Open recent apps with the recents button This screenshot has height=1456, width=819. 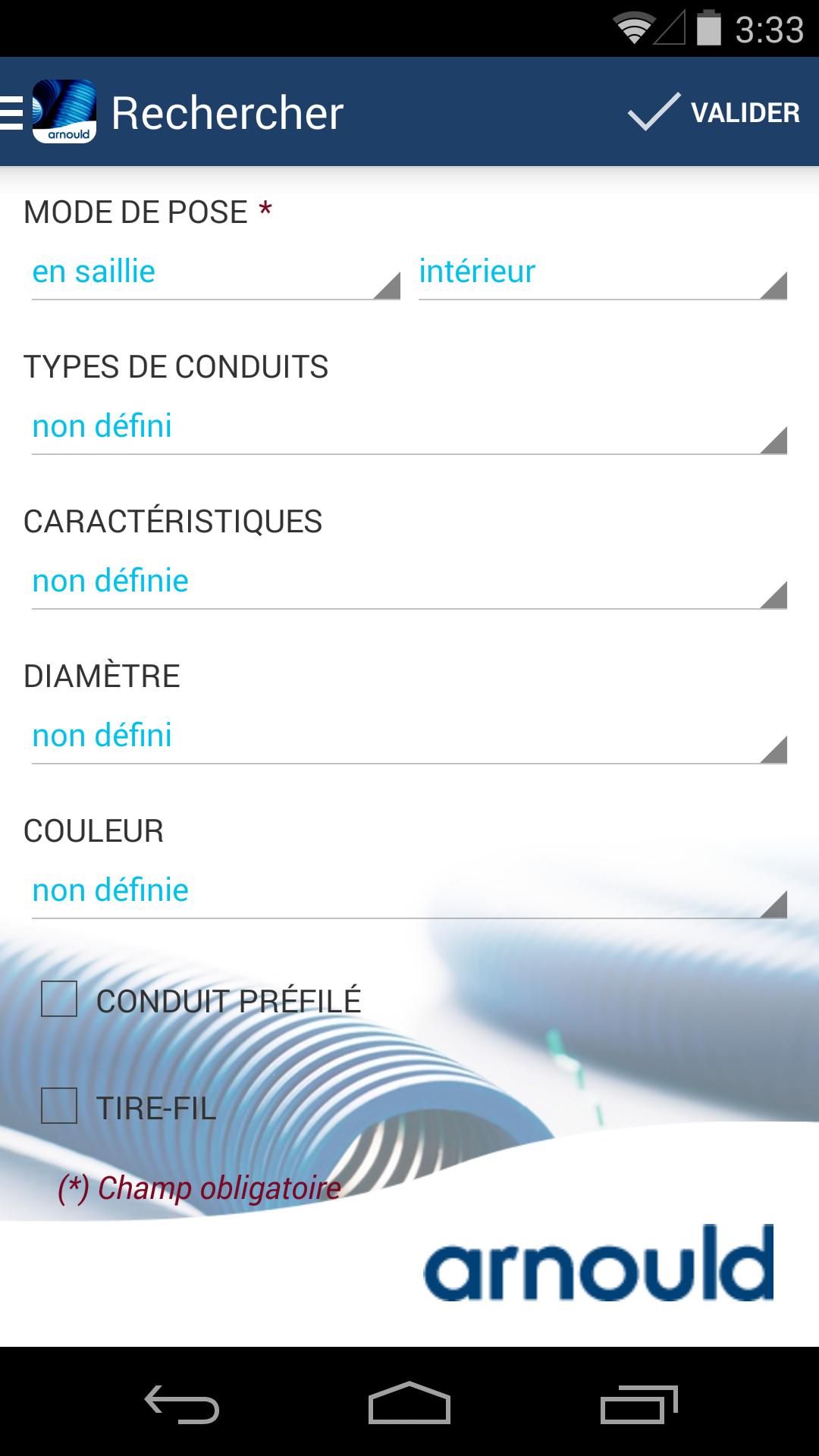pos(641,1401)
